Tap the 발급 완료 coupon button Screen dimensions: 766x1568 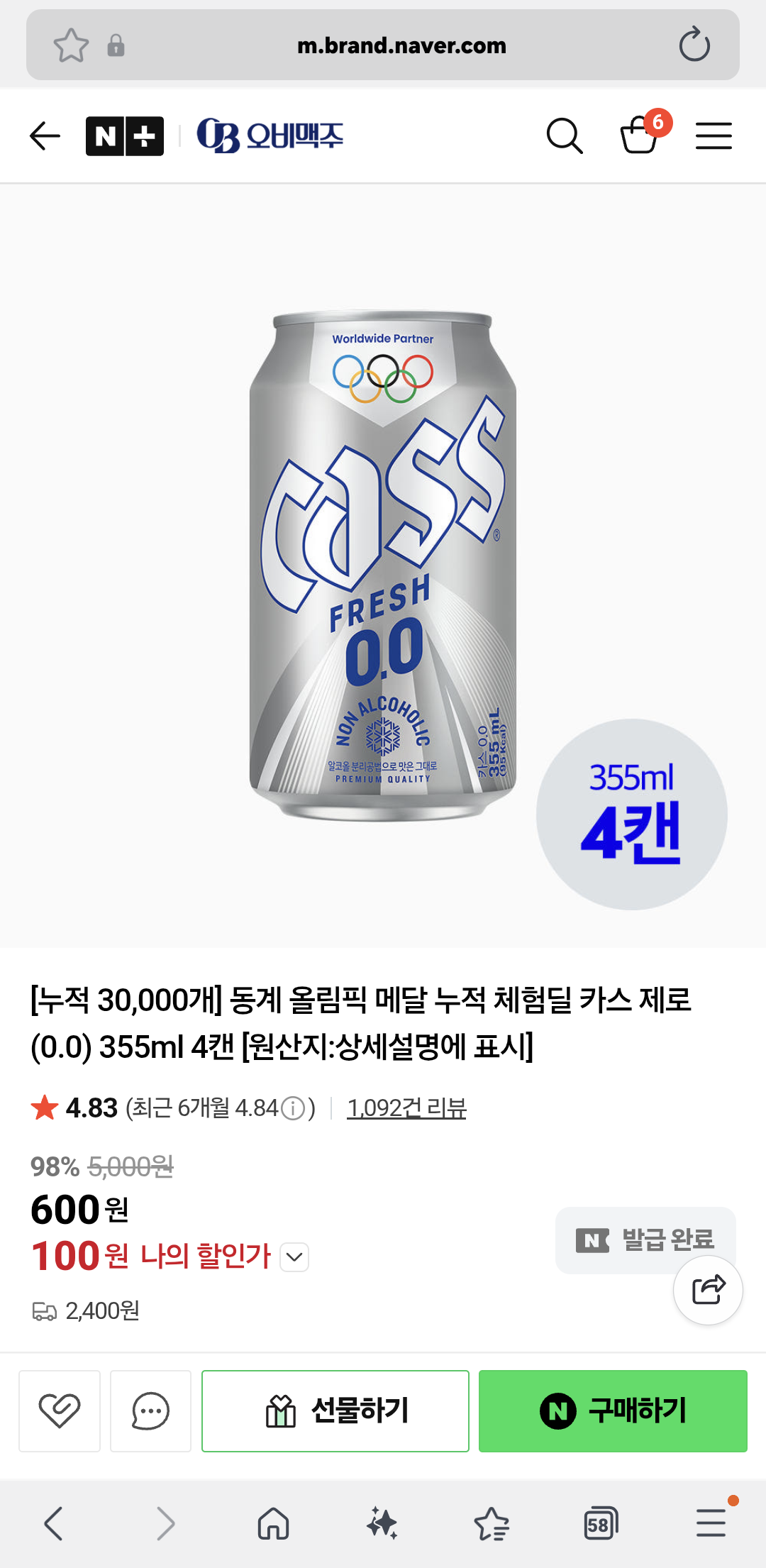coord(645,1240)
